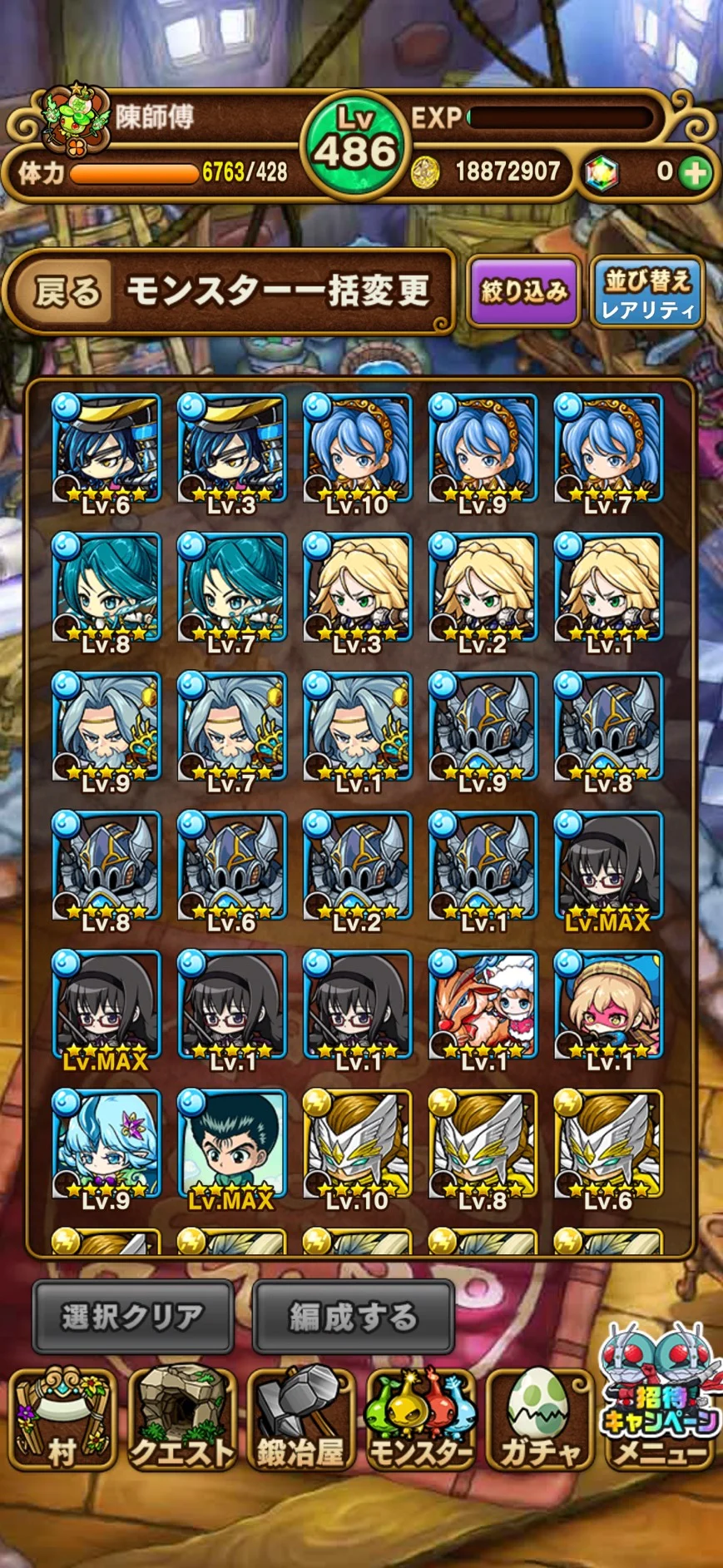Add gems with the green plus

coord(694,172)
